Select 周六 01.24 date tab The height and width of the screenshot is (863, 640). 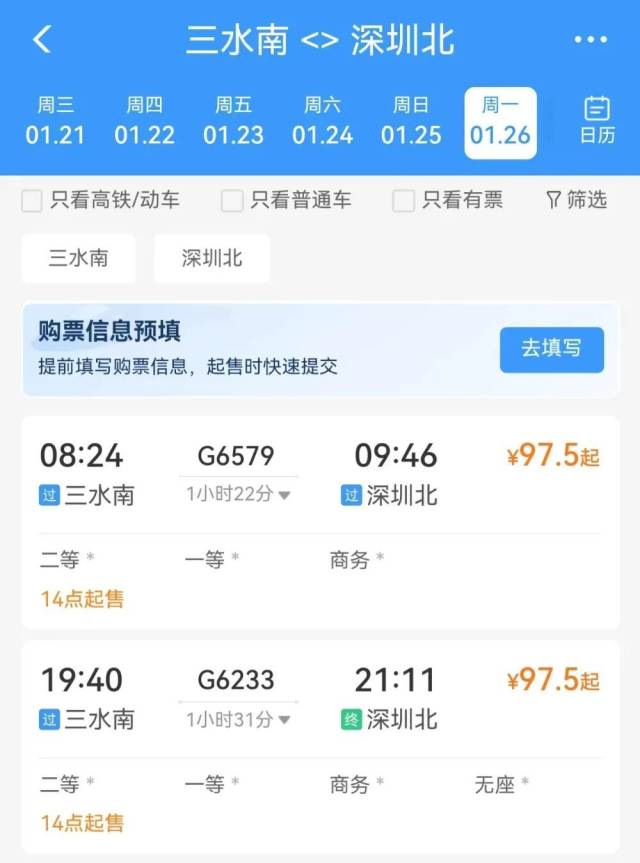(x=322, y=122)
